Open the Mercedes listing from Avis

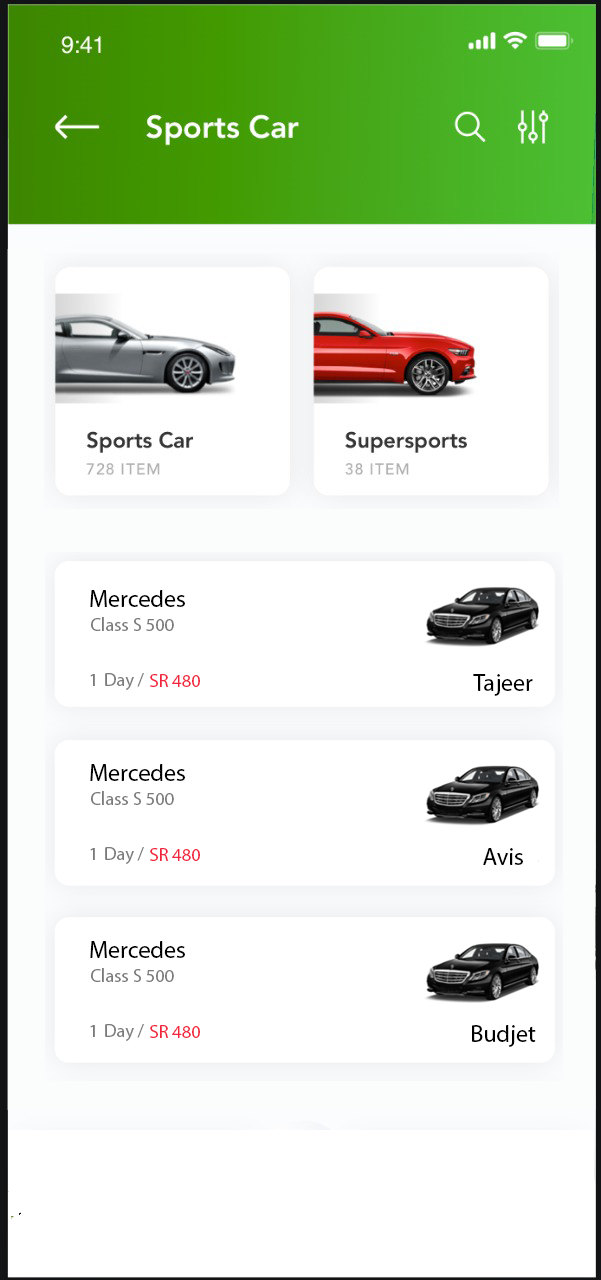click(304, 812)
